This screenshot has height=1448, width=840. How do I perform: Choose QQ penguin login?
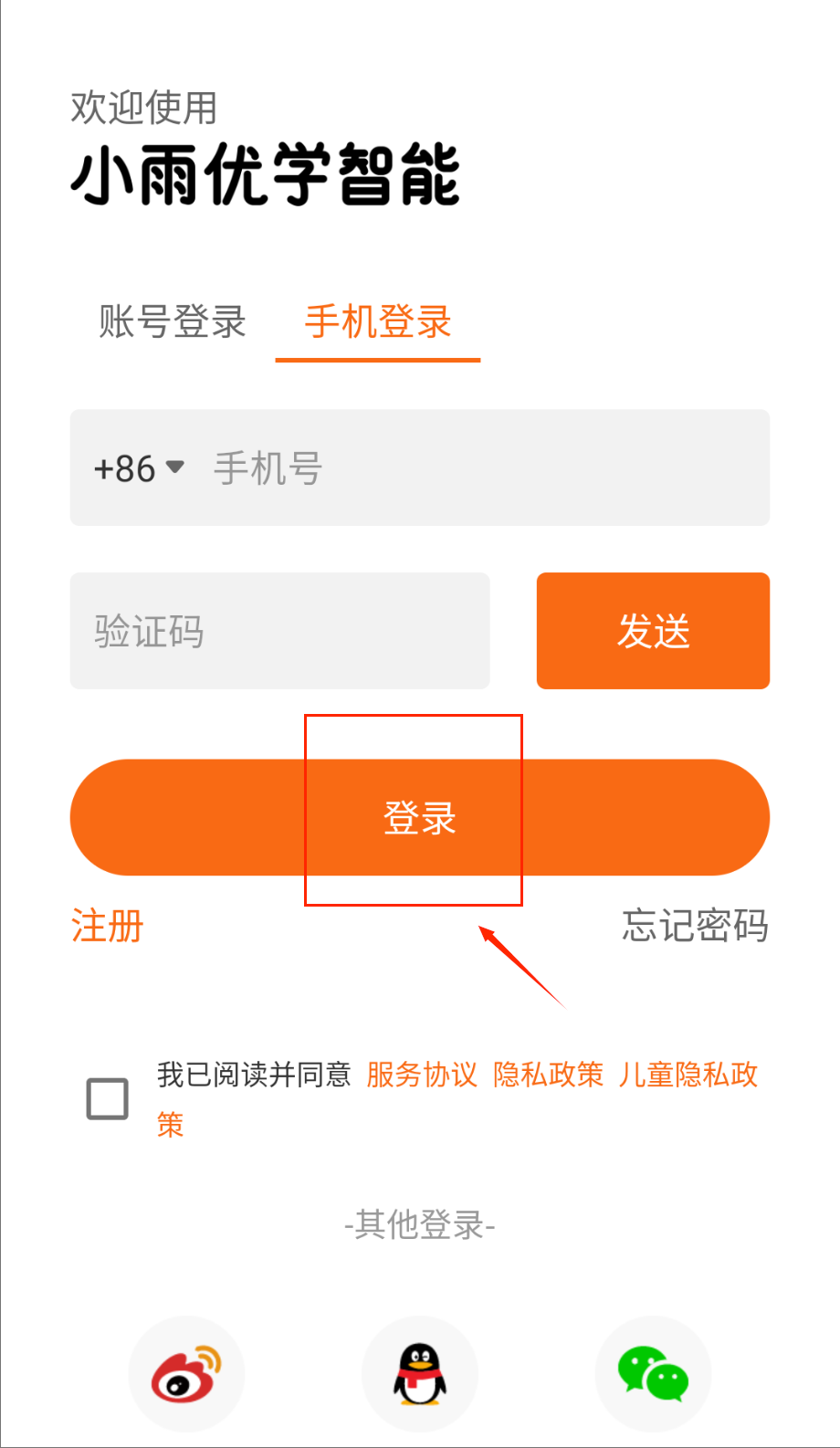pyautogui.click(x=420, y=1374)
